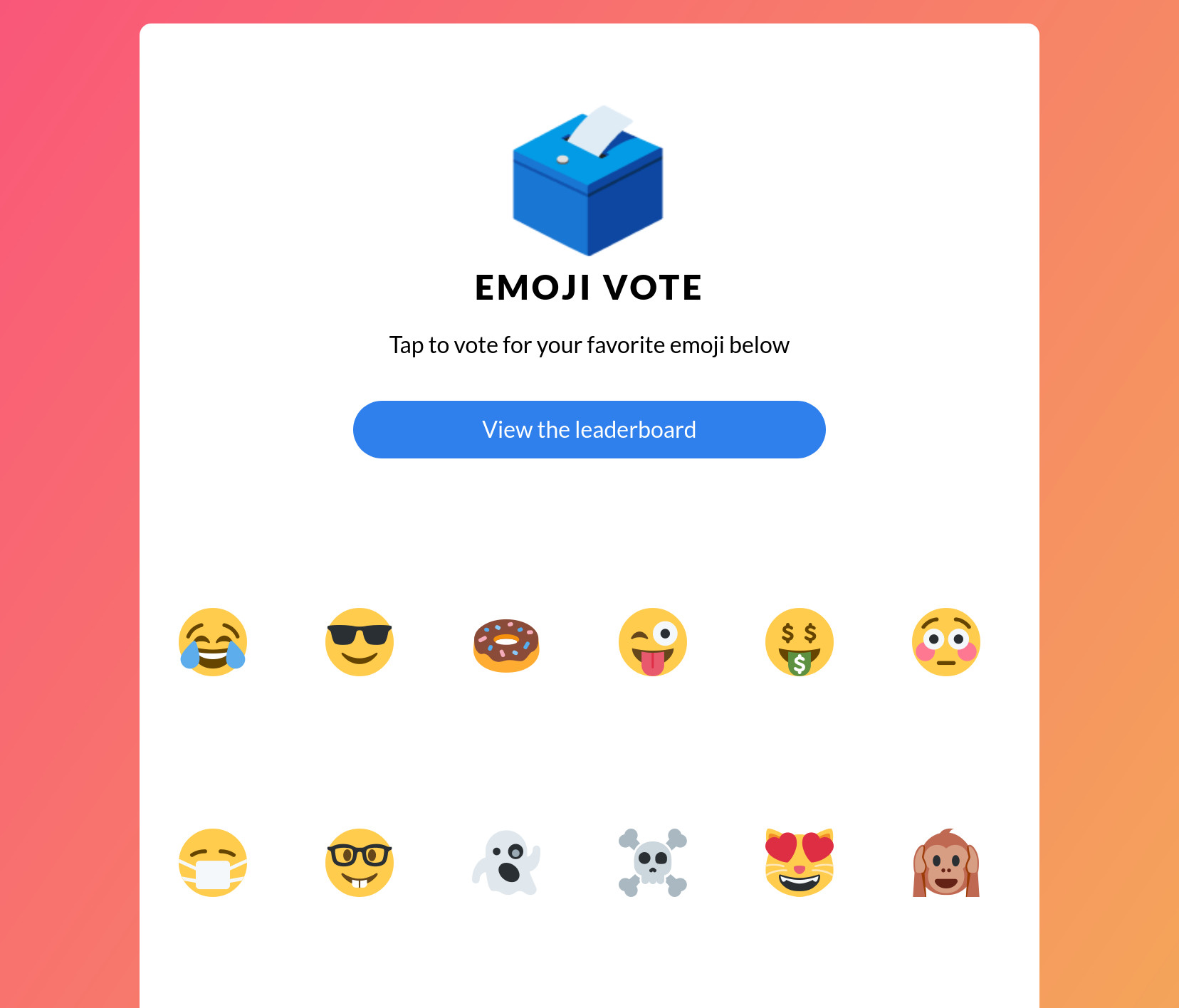
Task: Select the skull and crossbones emoji
Action: coord(653,863)
